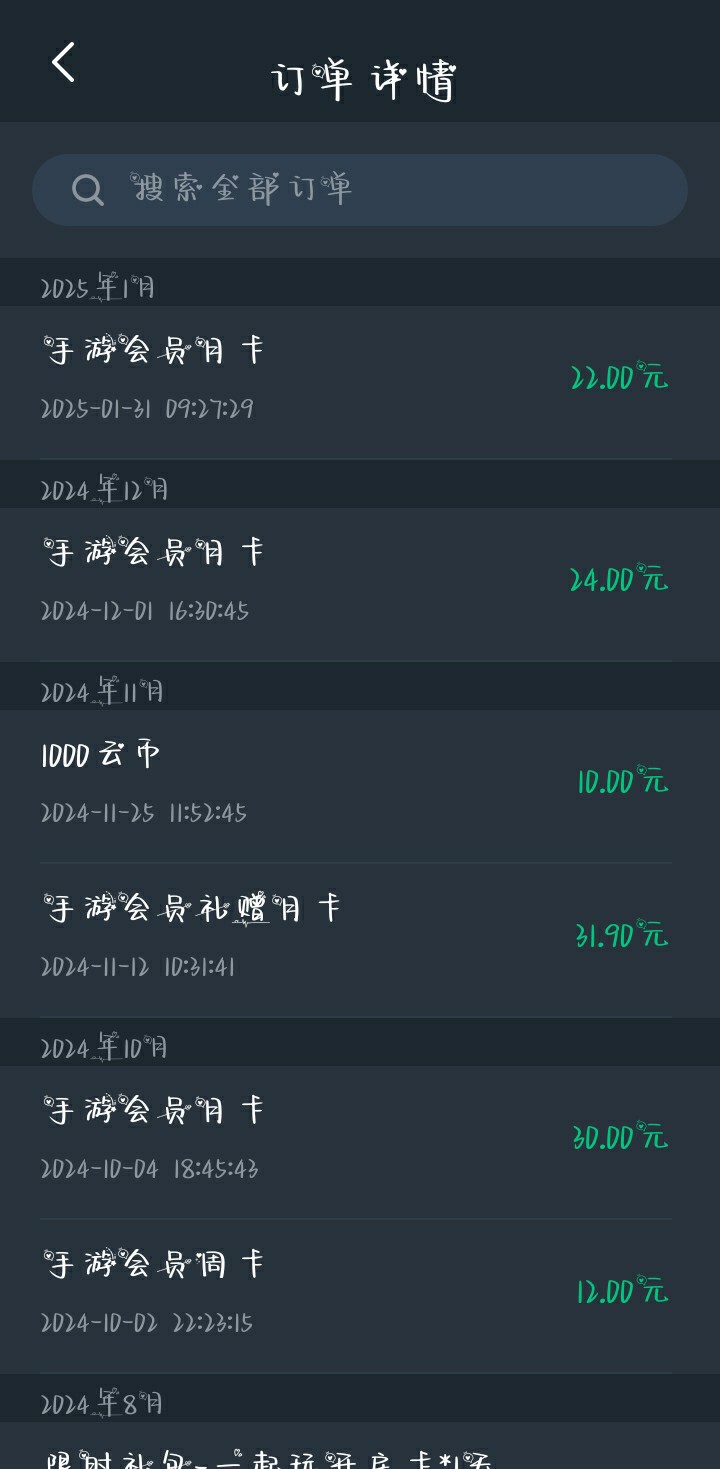Image resolution: width=720 pixels, height=1469 pixels.
Task: Open the 30.00元 order from 2024-10-04
Action: [360, 1140]
